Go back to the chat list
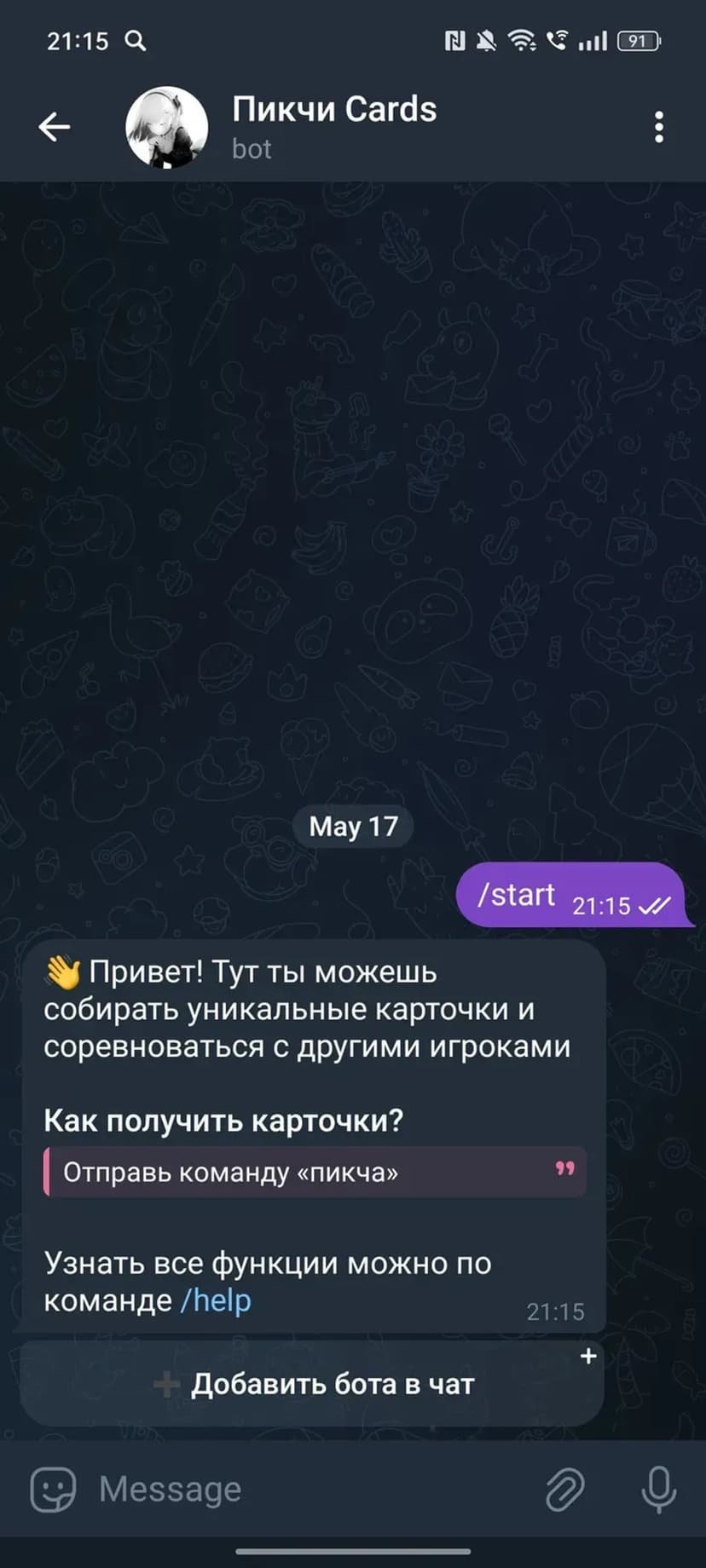 pos(54,127)
